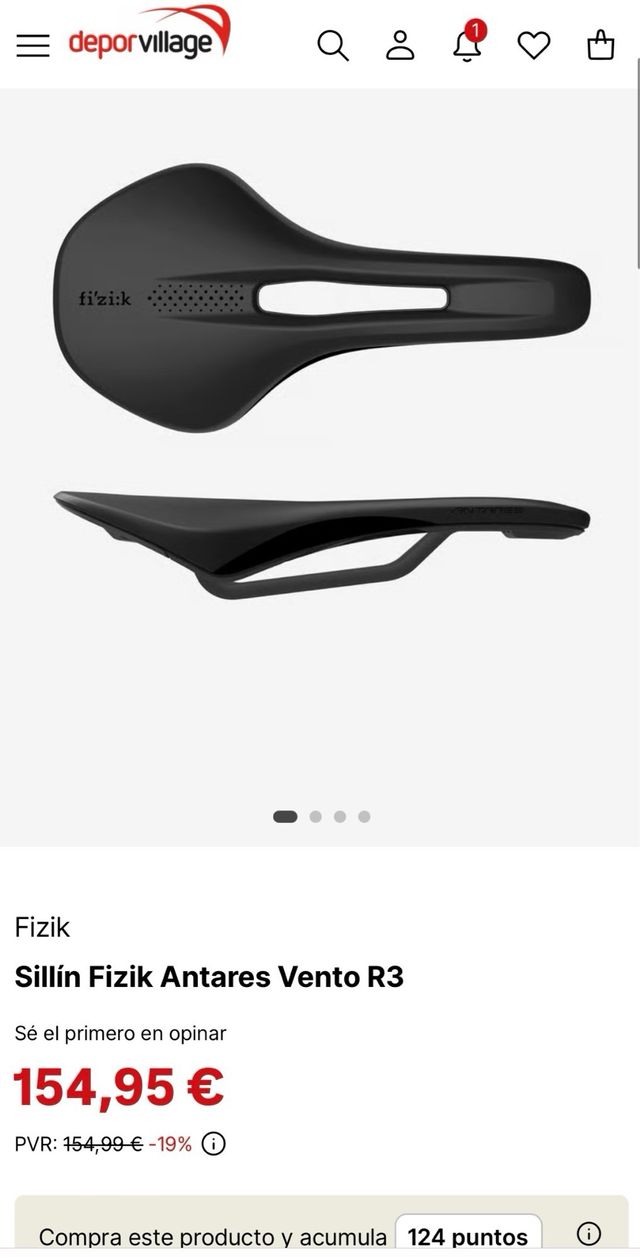This screenshot has height=1257, width=640.
Task: Open the notifications bell
Action: point(467,45)
